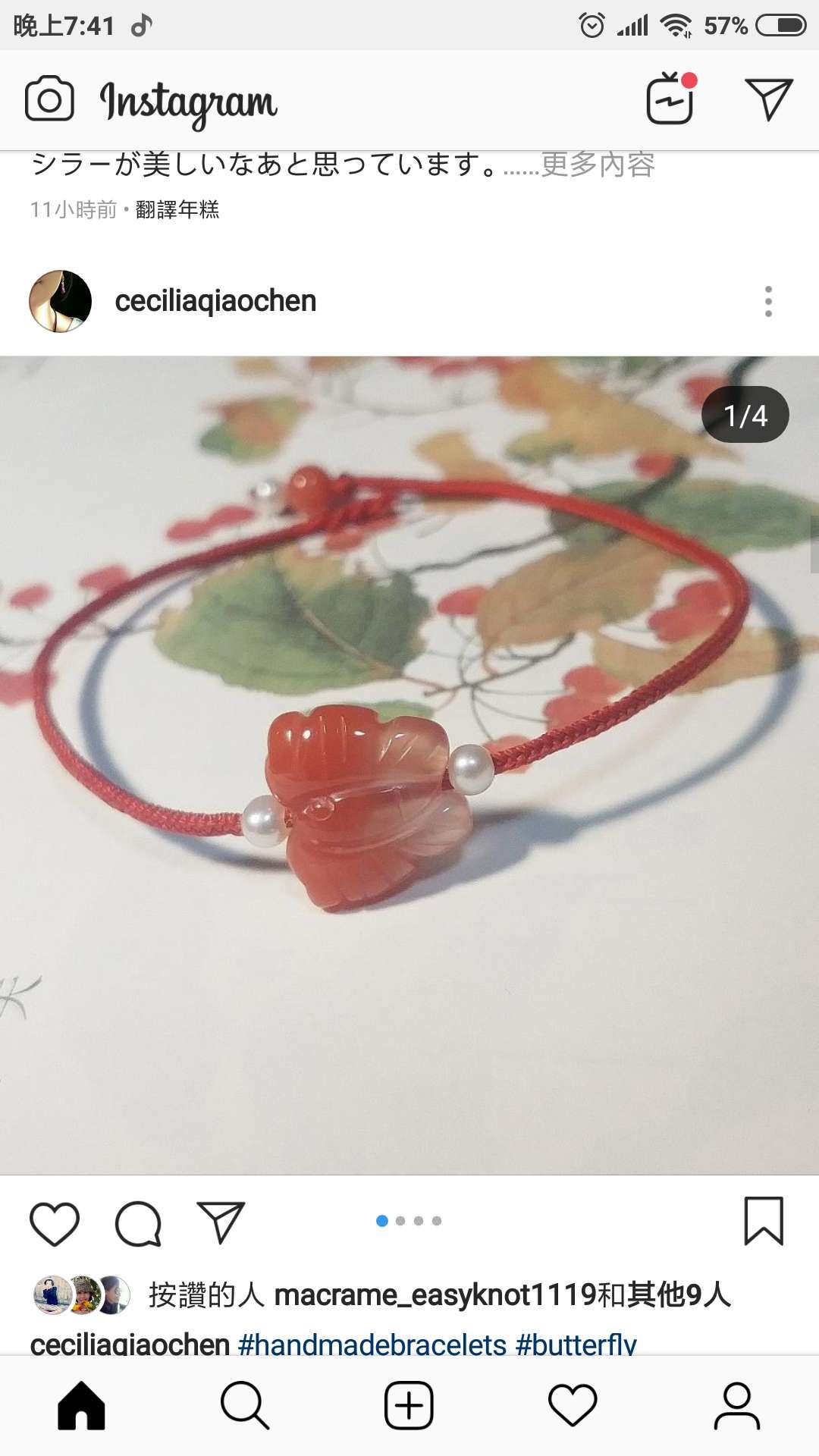
Task: Go to the Home tab
Action: pos(82,1405)
